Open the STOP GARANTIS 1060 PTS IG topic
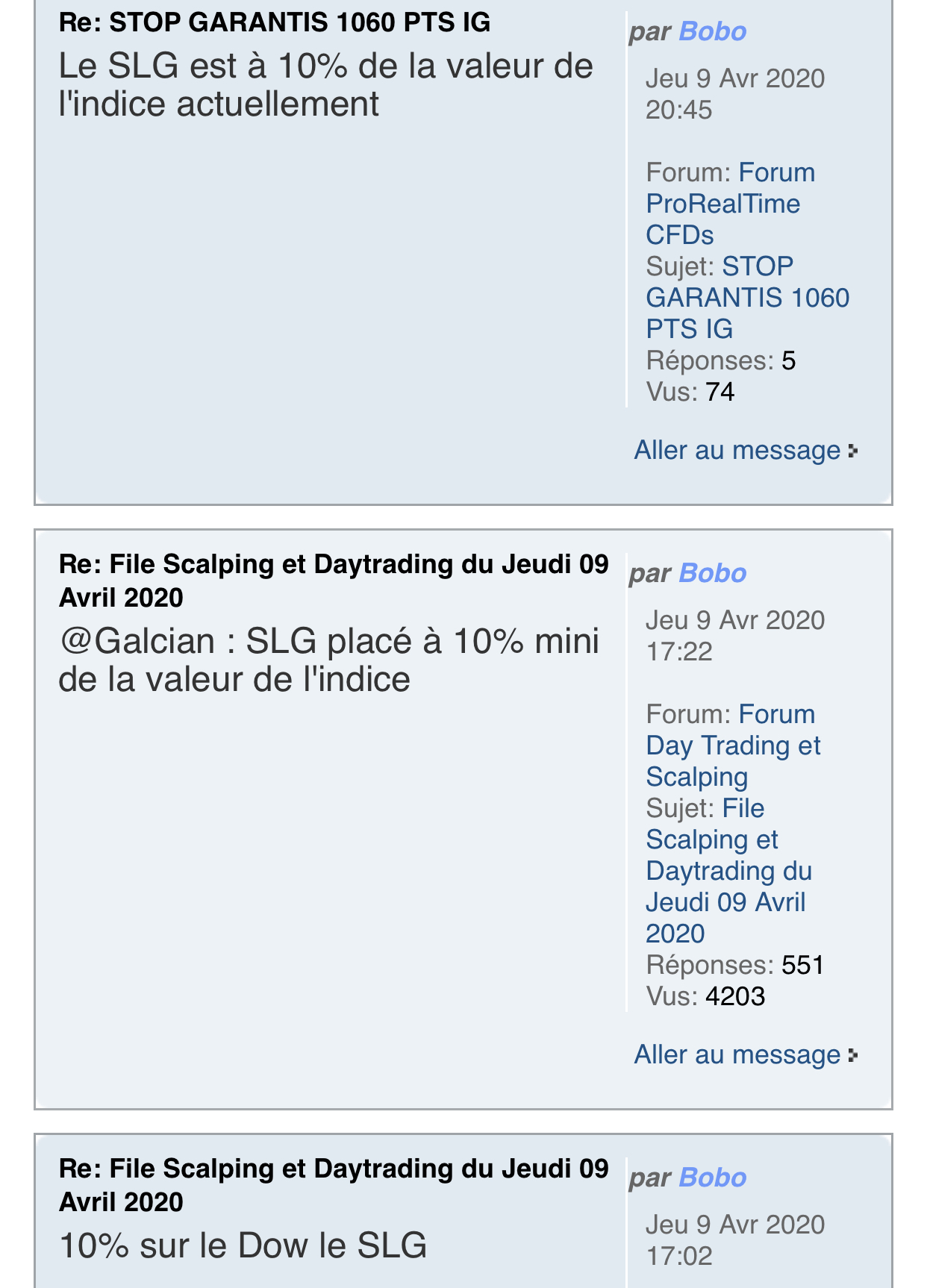The width and height of the screenshot is (927, 1288). pyautogui.click(x=746, y=298)
